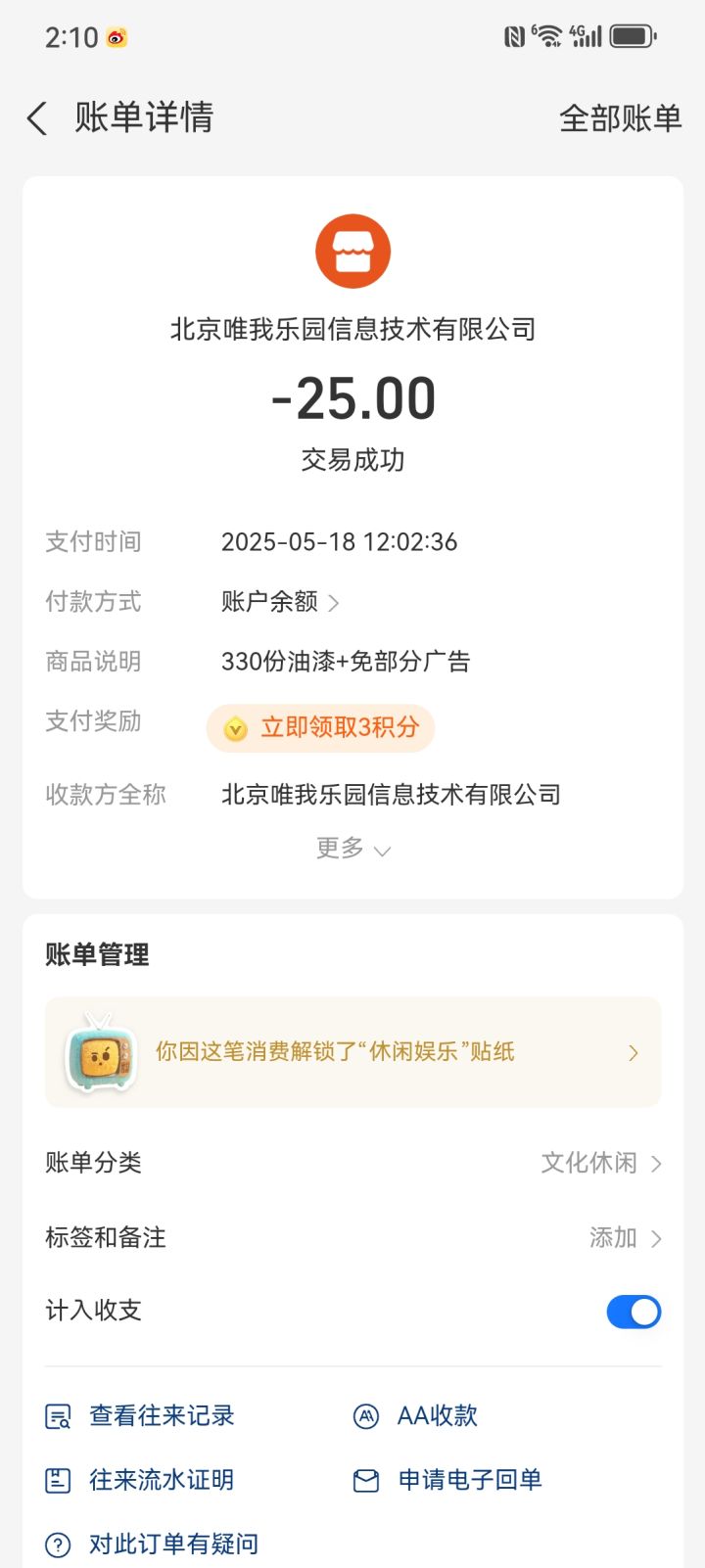Viewport: 705px width, 1568px height.
Task: Expand 更多 transaction details
Action: tap(352, 848)
